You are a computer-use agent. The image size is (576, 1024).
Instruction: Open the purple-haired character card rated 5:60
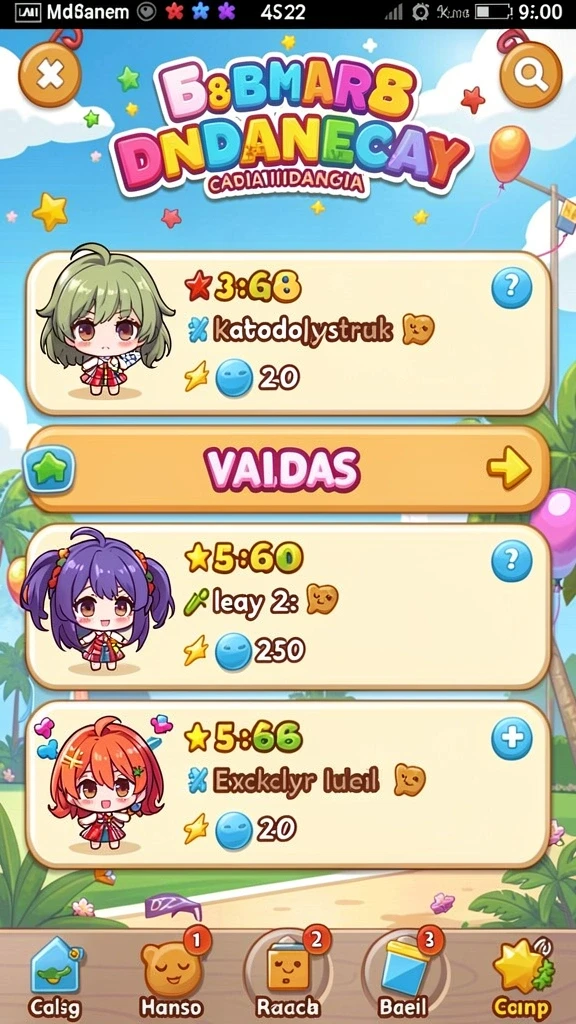(x=288, y=606)
